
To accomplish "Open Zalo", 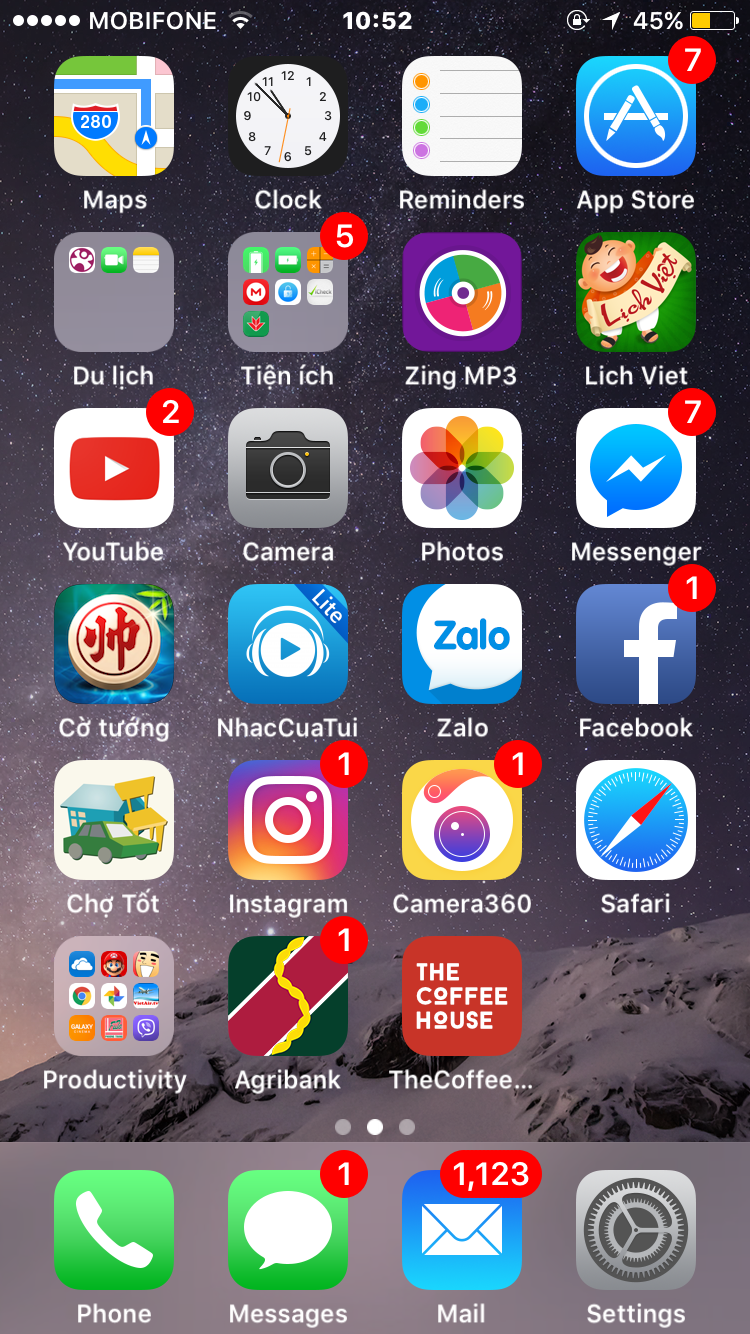I will (462, 644).
